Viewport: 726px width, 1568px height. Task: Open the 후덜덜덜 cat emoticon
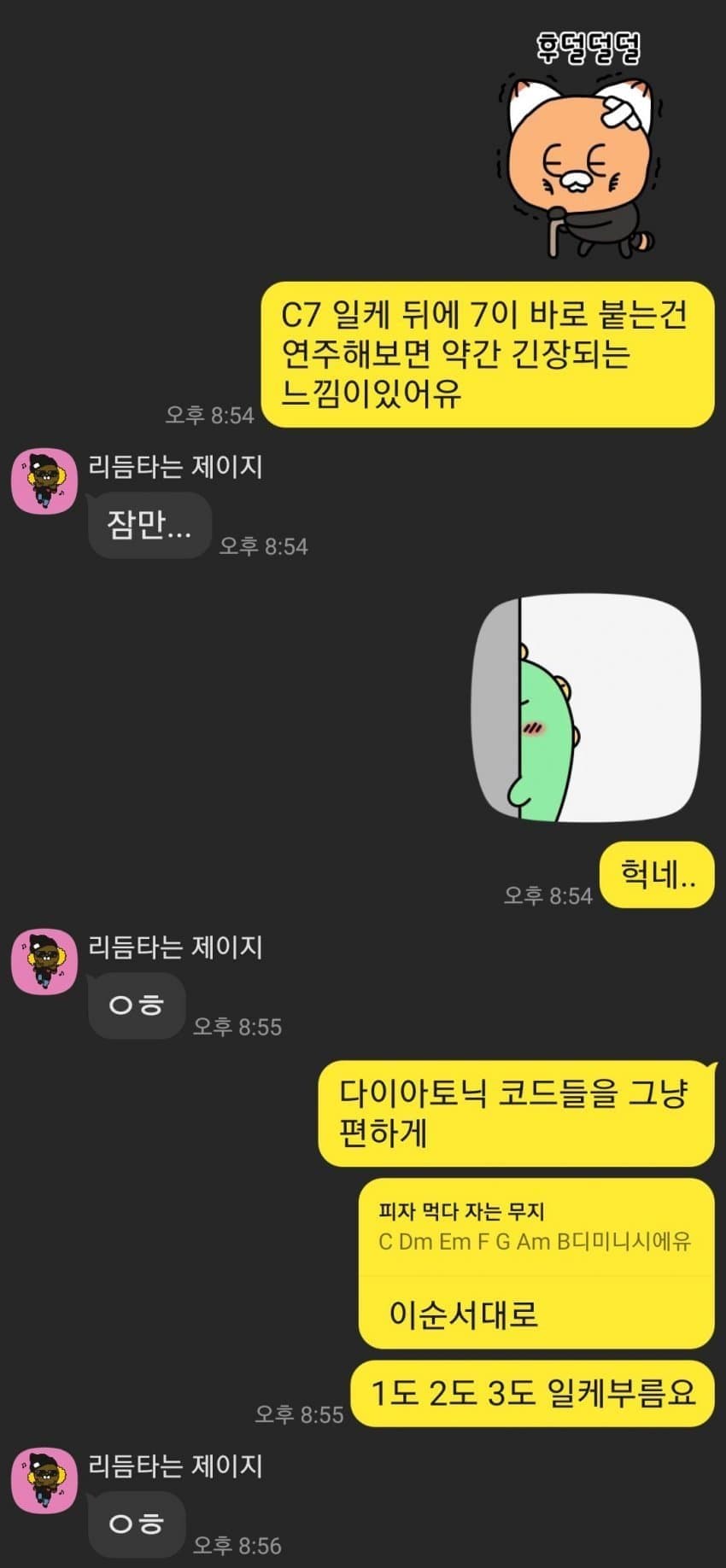point(582,145)
